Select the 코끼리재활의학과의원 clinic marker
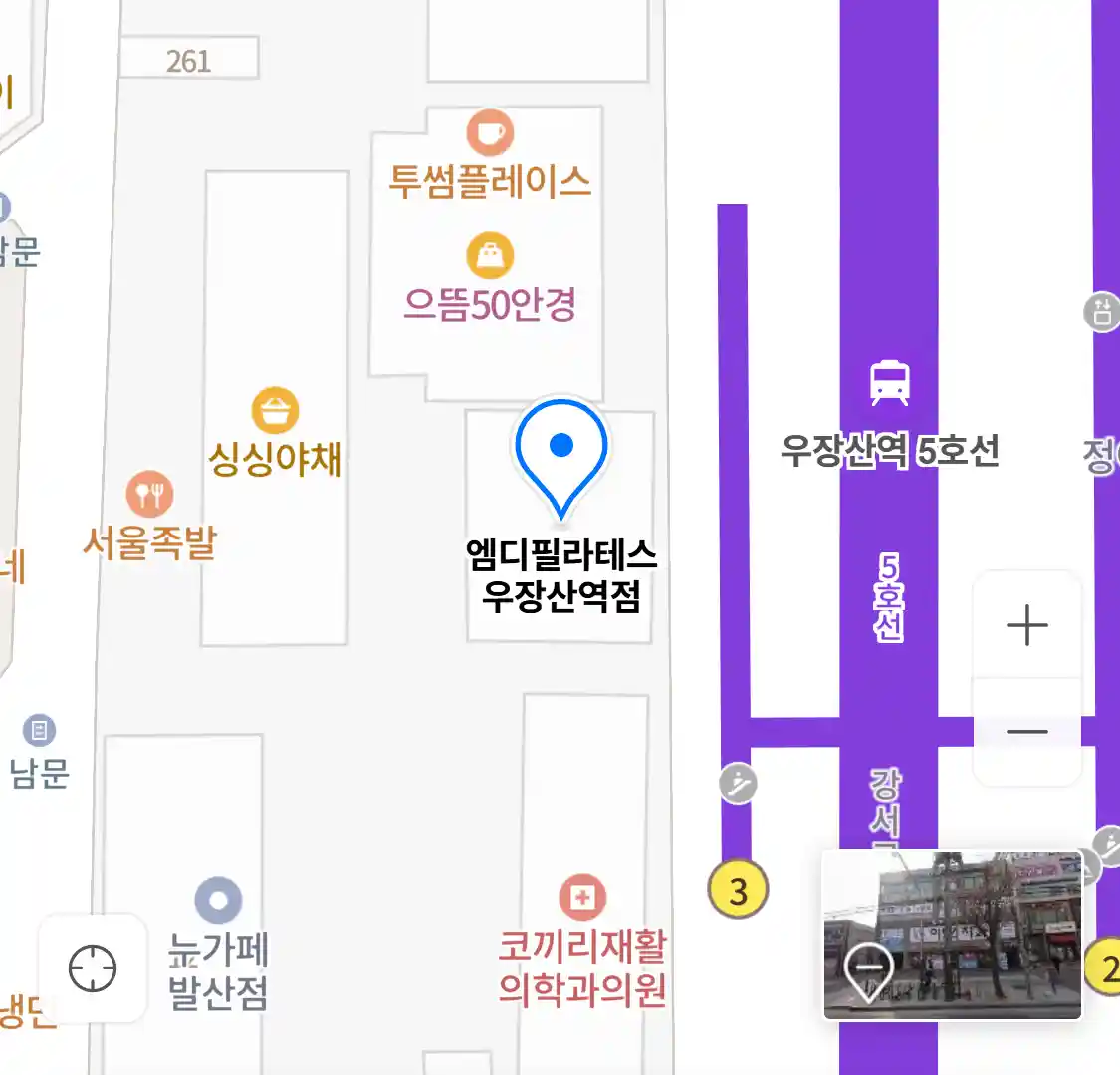 tap(582, 898)
